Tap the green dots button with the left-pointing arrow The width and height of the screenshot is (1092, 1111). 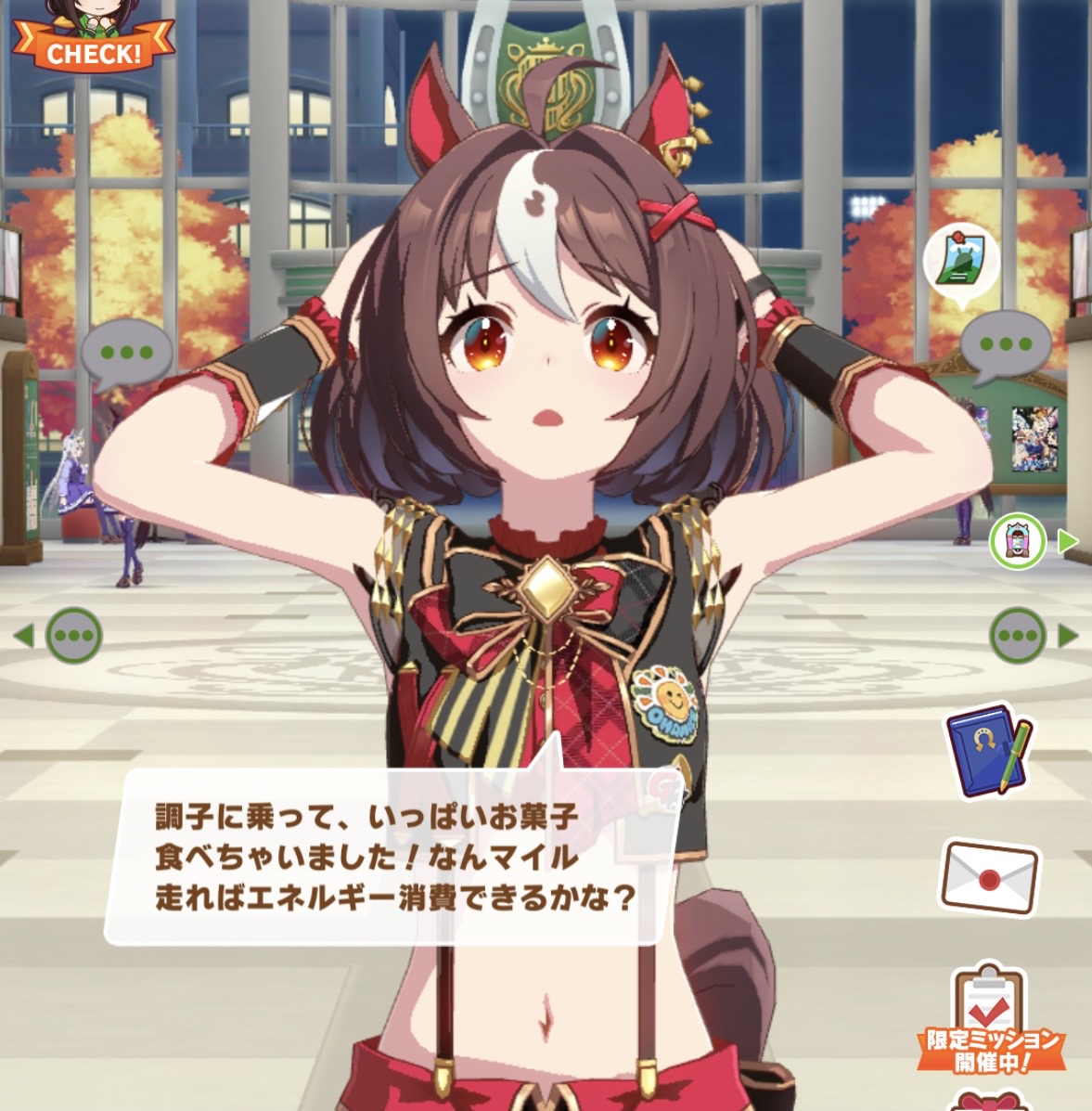pos(73,636)
